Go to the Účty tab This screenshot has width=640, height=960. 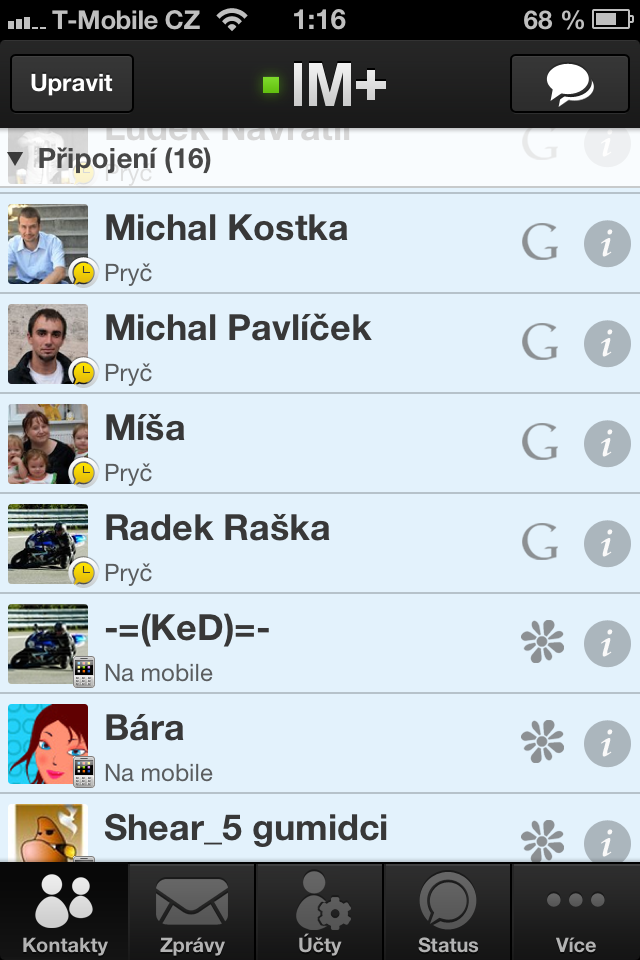[x=320, y=912]
